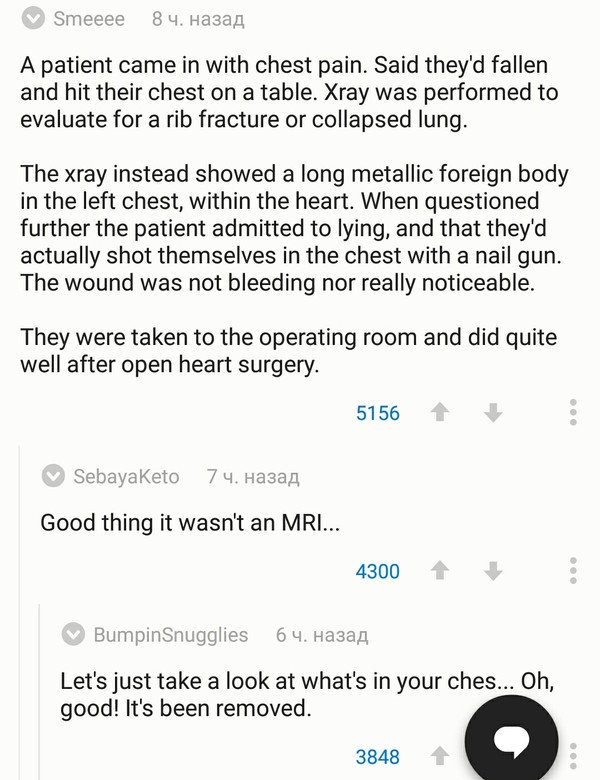Visit BumpinSnugglies' profile
The image size is (600, 780).
click(170, 635)
